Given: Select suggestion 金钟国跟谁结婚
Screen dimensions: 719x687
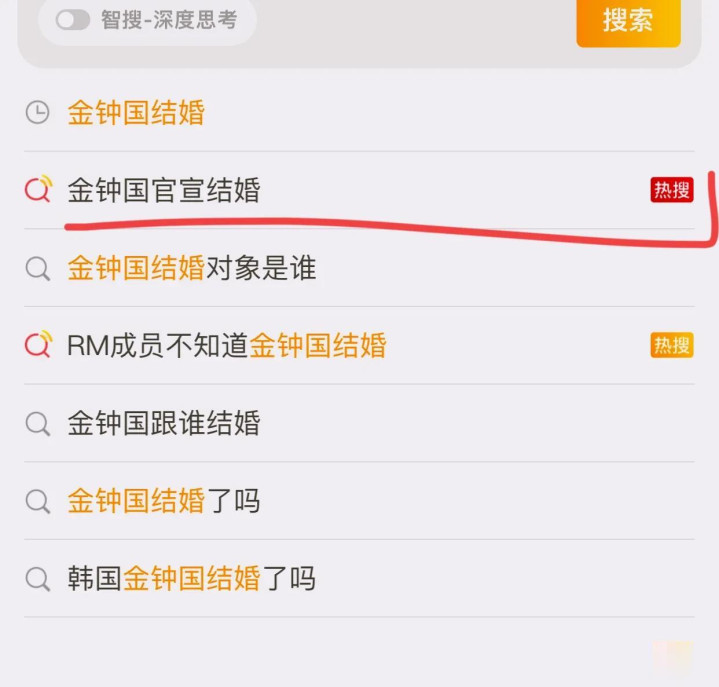Looking at the screenshot, I should (x=164, y=424).
